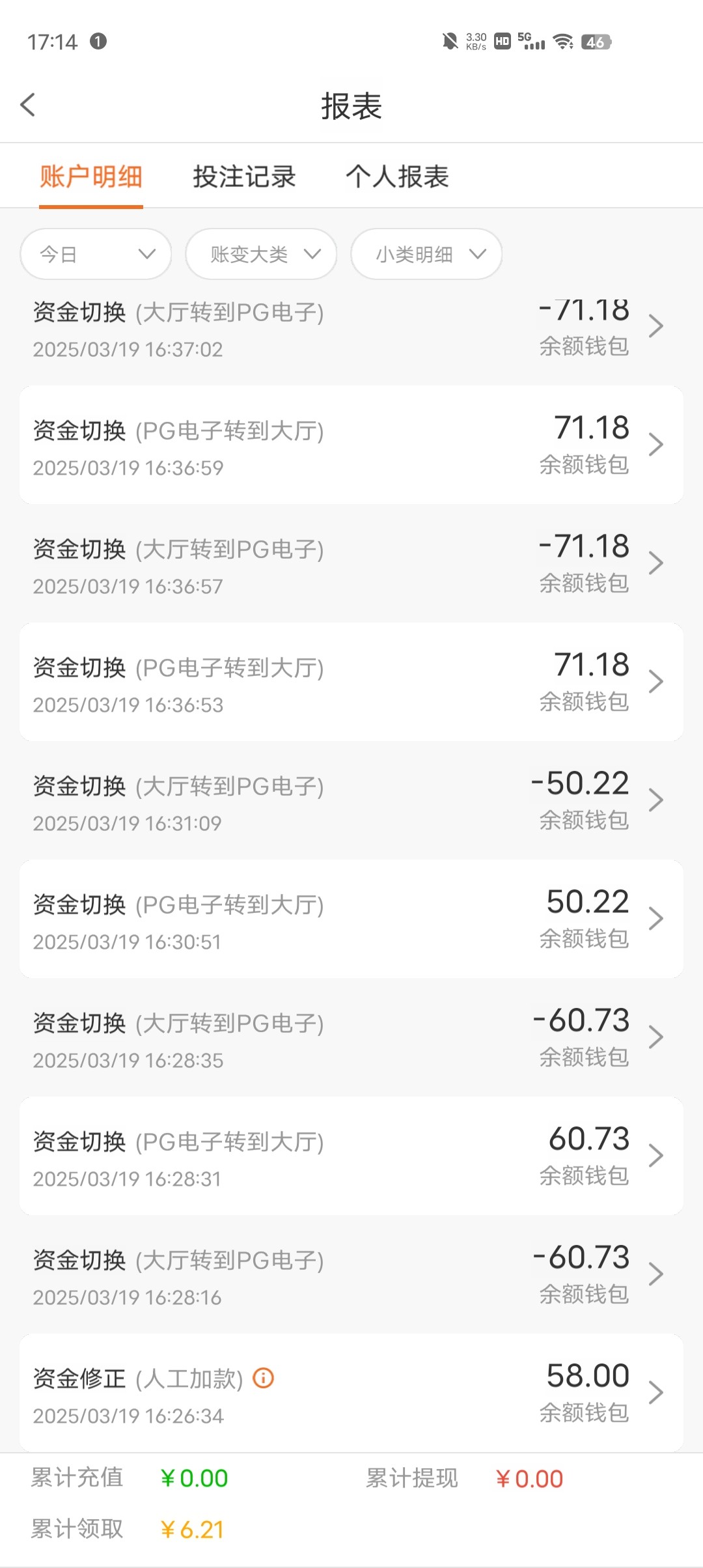Switch to the 投注记录 tab

[x=244, y=176]
